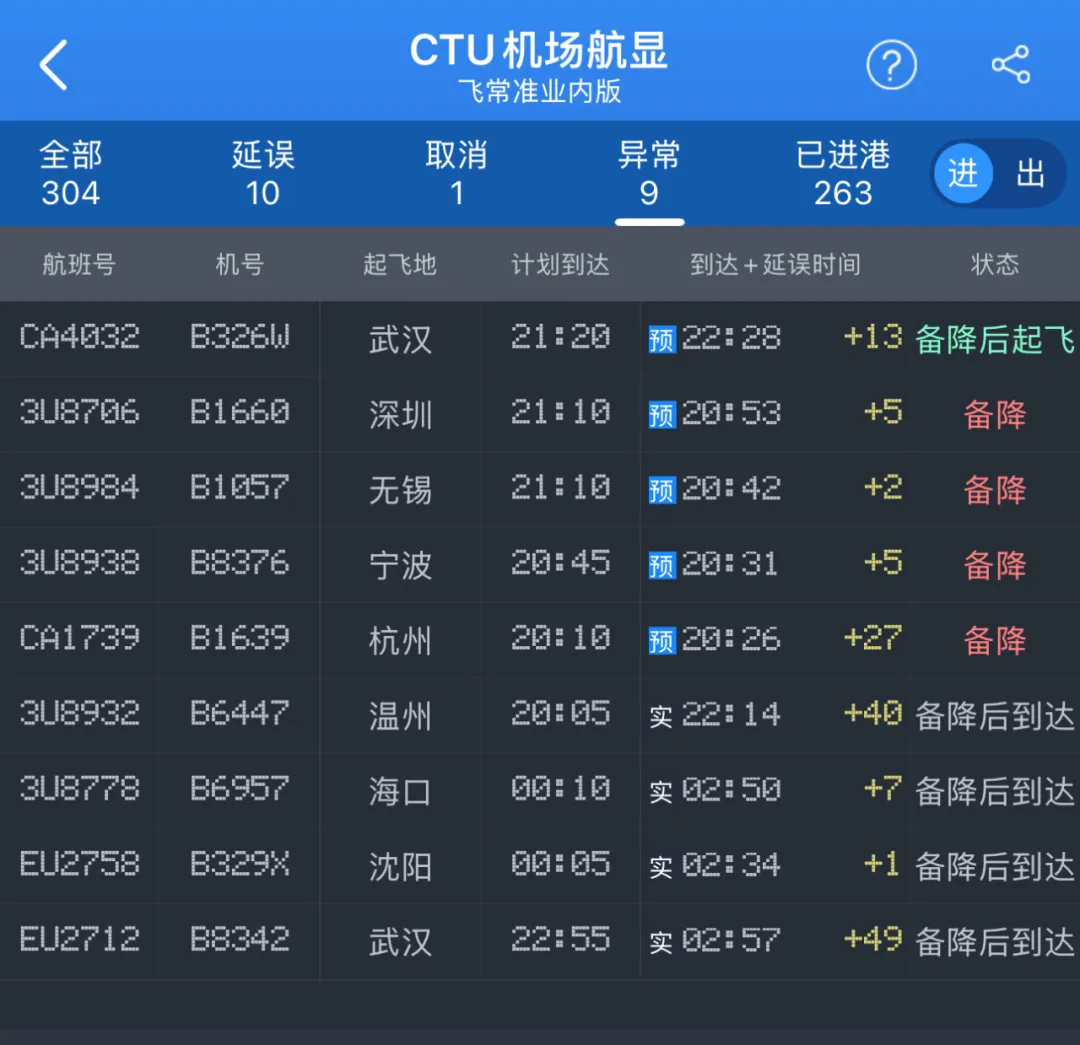Select the 取消 cancelled flights tab
This screenshot has width=1080, height=1045.
(x=456, y=173)
